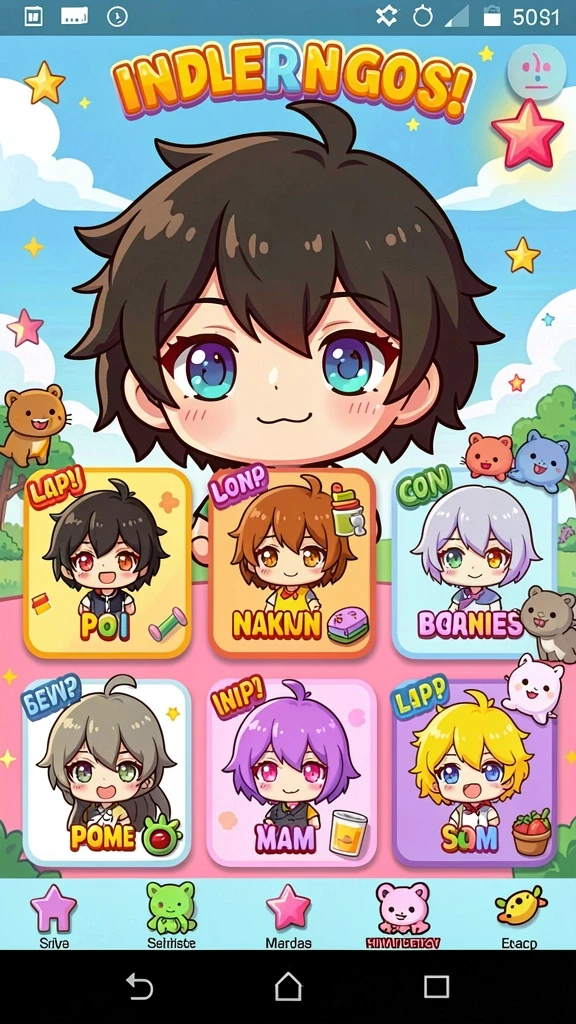The height and width of the screenshot is (1024, 576).
Task: Open the POI character card
Action: [108, 563]
